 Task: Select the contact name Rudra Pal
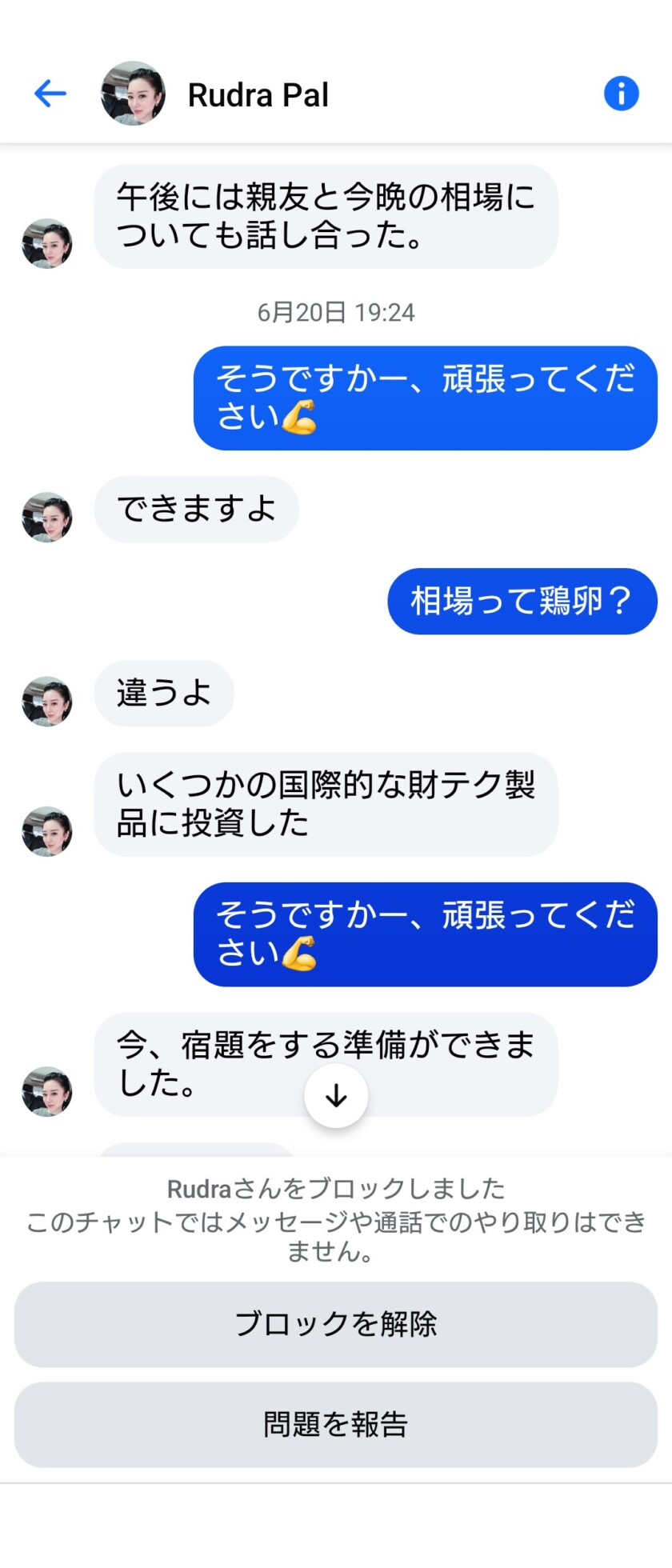coord(258,94)
